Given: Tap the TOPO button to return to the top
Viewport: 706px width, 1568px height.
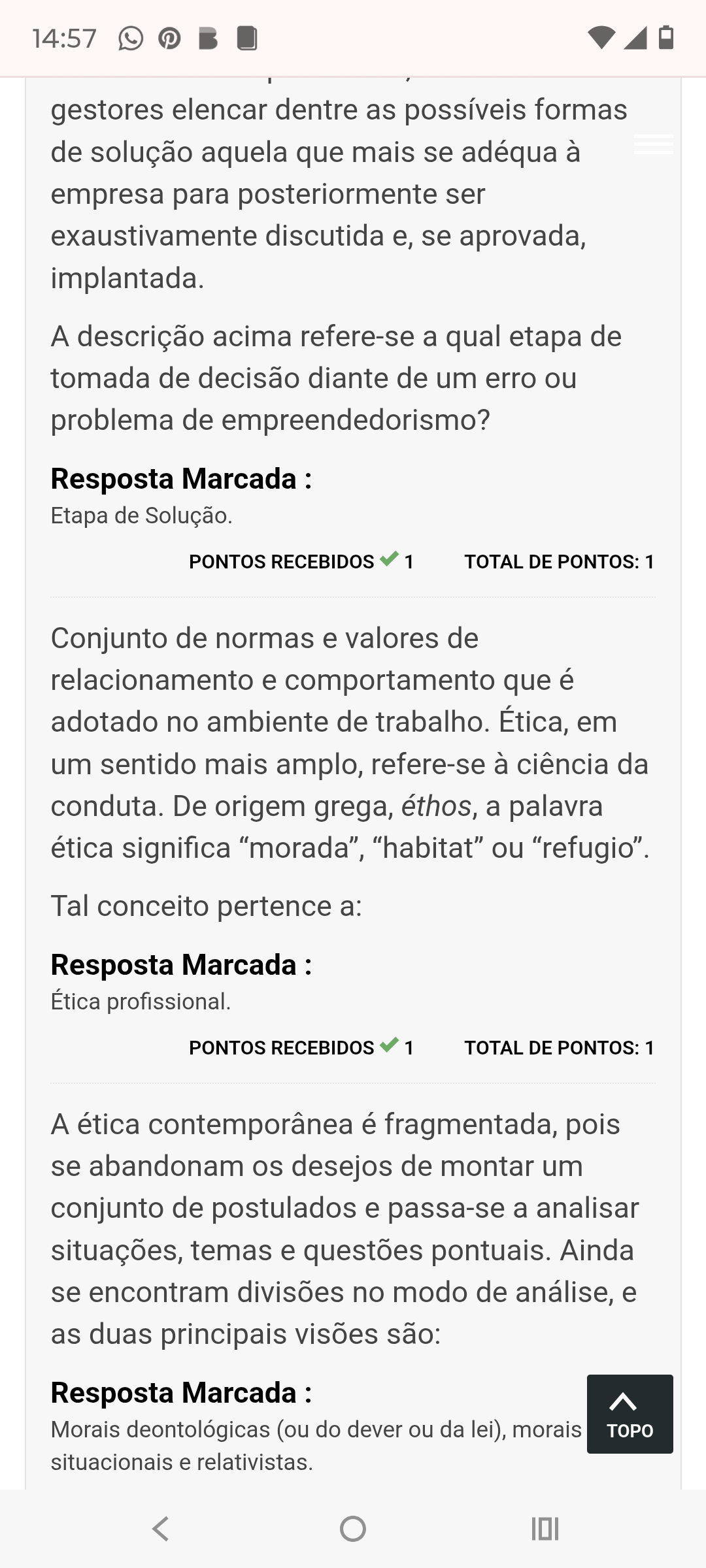Looking at the screenshot, I should (x=630, y=1414).
